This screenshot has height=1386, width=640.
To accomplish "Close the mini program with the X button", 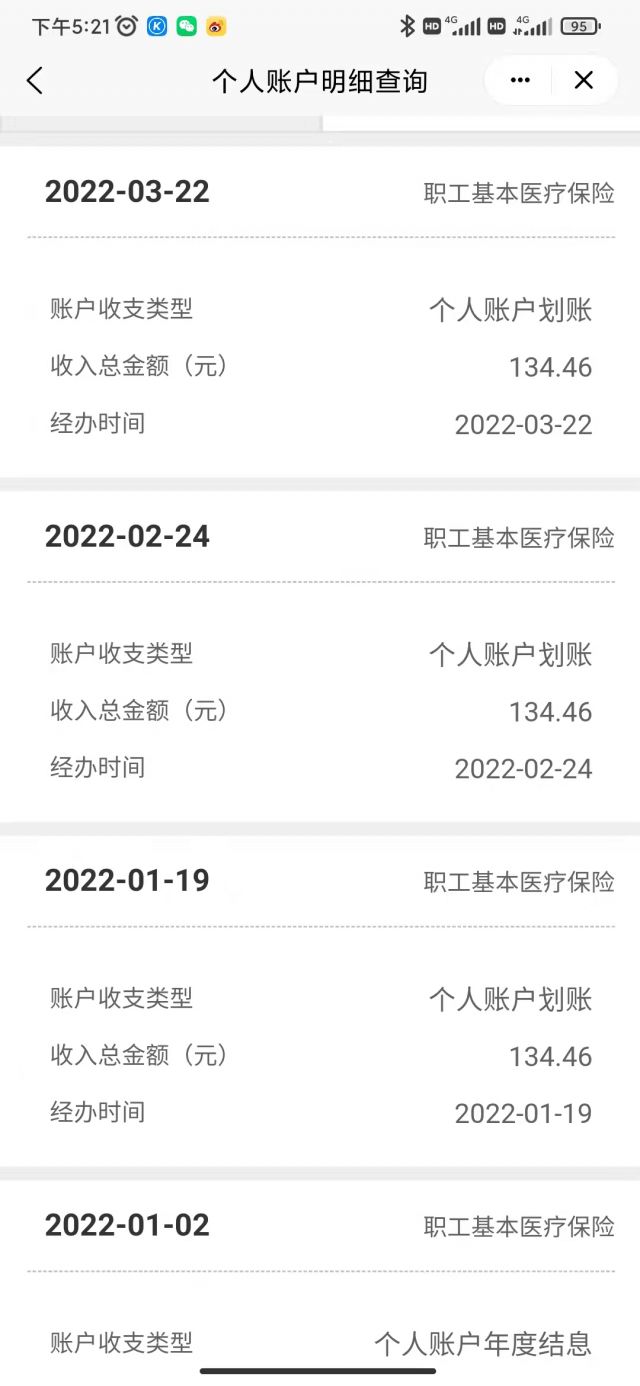I will (x=584, y=81).
